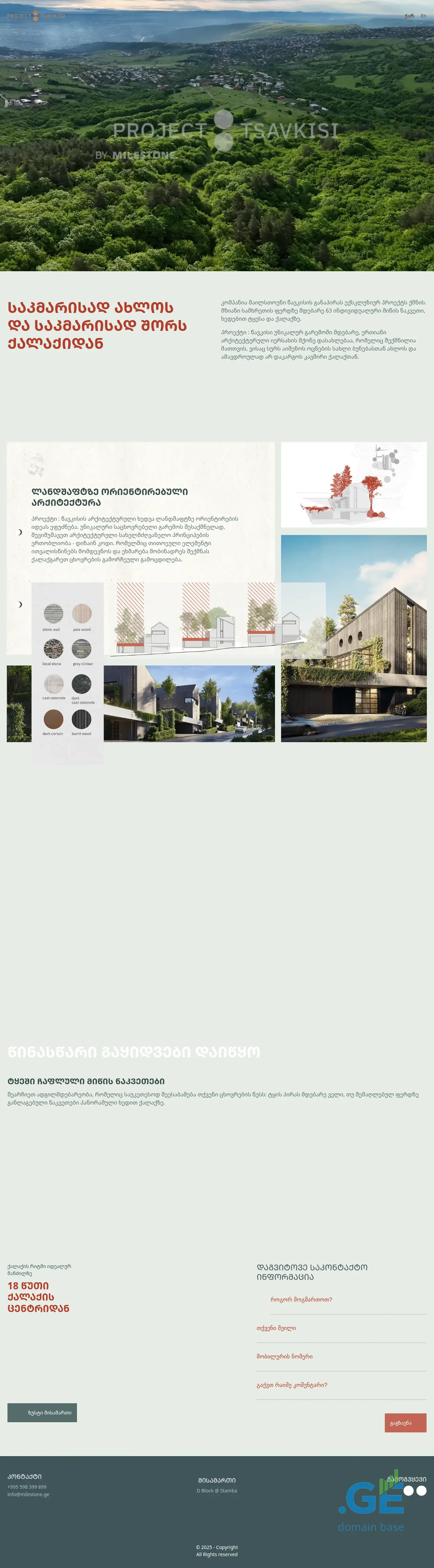Open the Project Tsavkisi header logo link
Image resolution: width=434 pixels, height=1568 pixels.
[x=35, y=16]
